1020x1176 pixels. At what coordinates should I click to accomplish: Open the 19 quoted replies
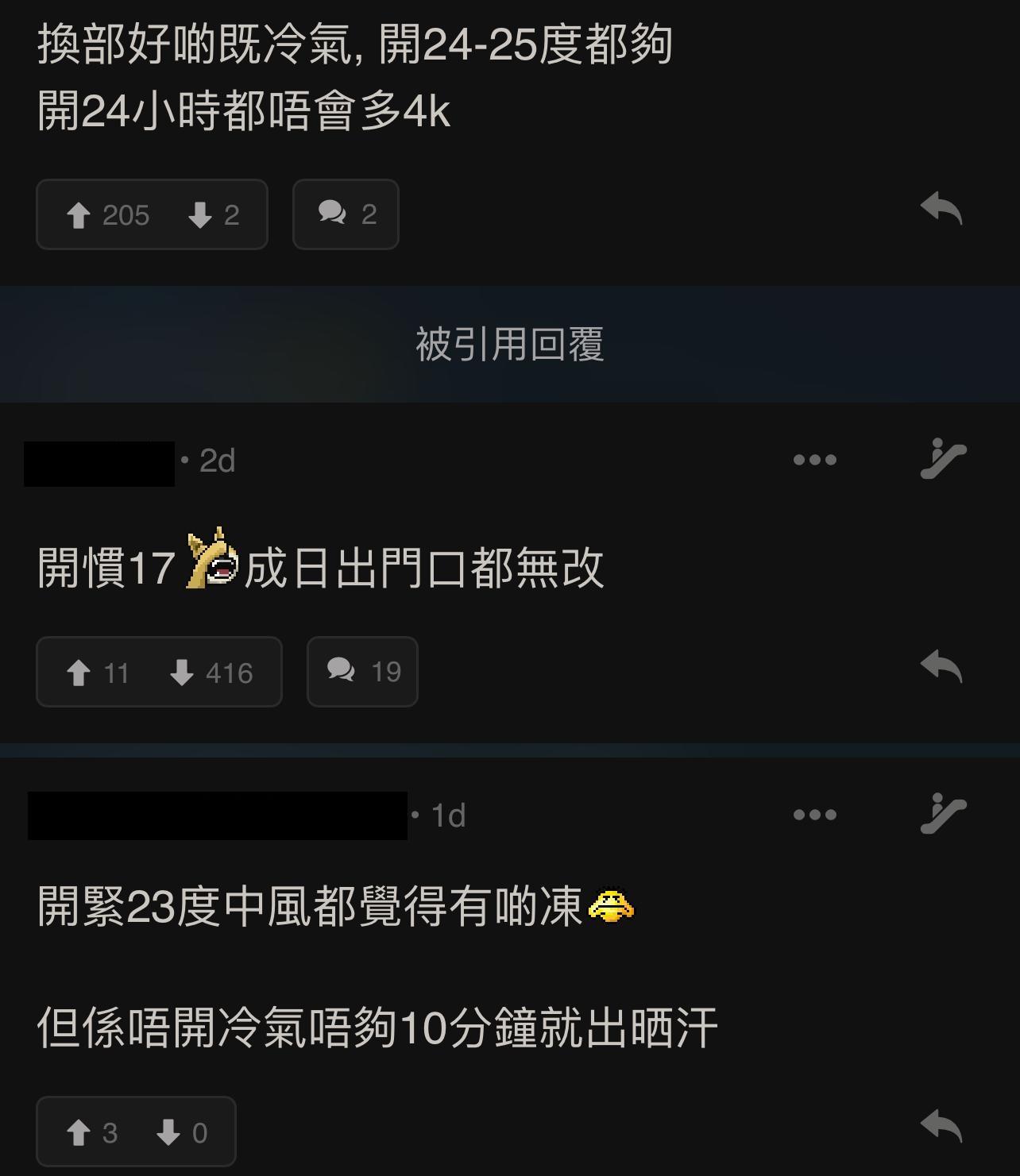pos(362,672)
